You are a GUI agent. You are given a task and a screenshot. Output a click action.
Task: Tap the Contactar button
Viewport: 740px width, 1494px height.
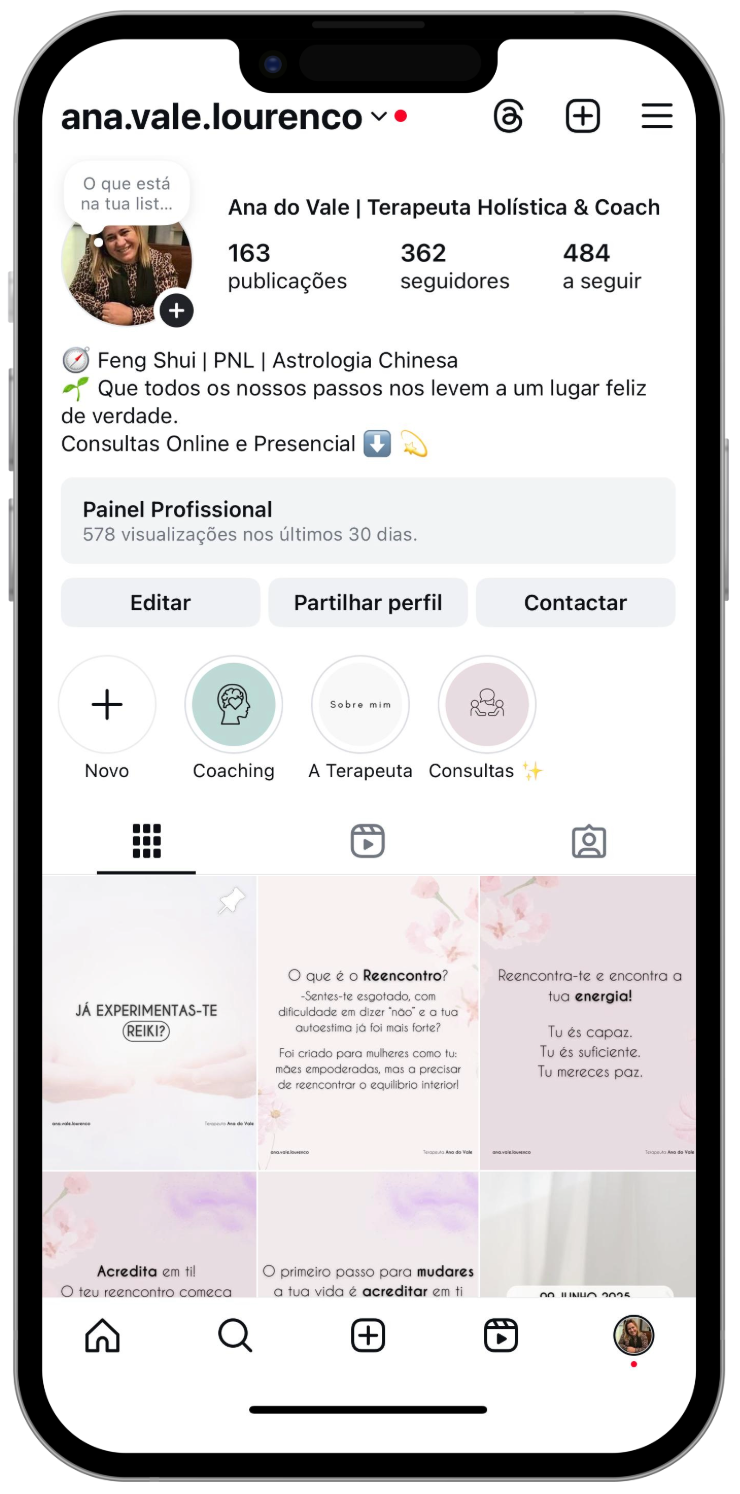575,602
